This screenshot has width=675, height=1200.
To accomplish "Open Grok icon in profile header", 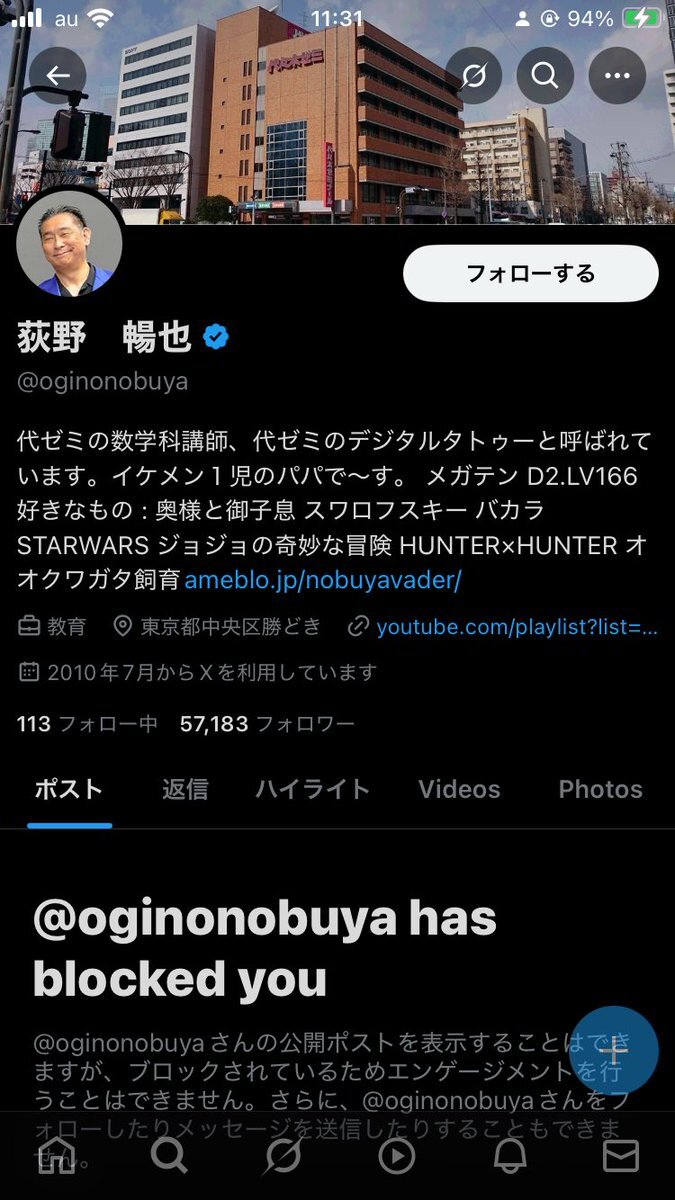I will pos(473,75).
